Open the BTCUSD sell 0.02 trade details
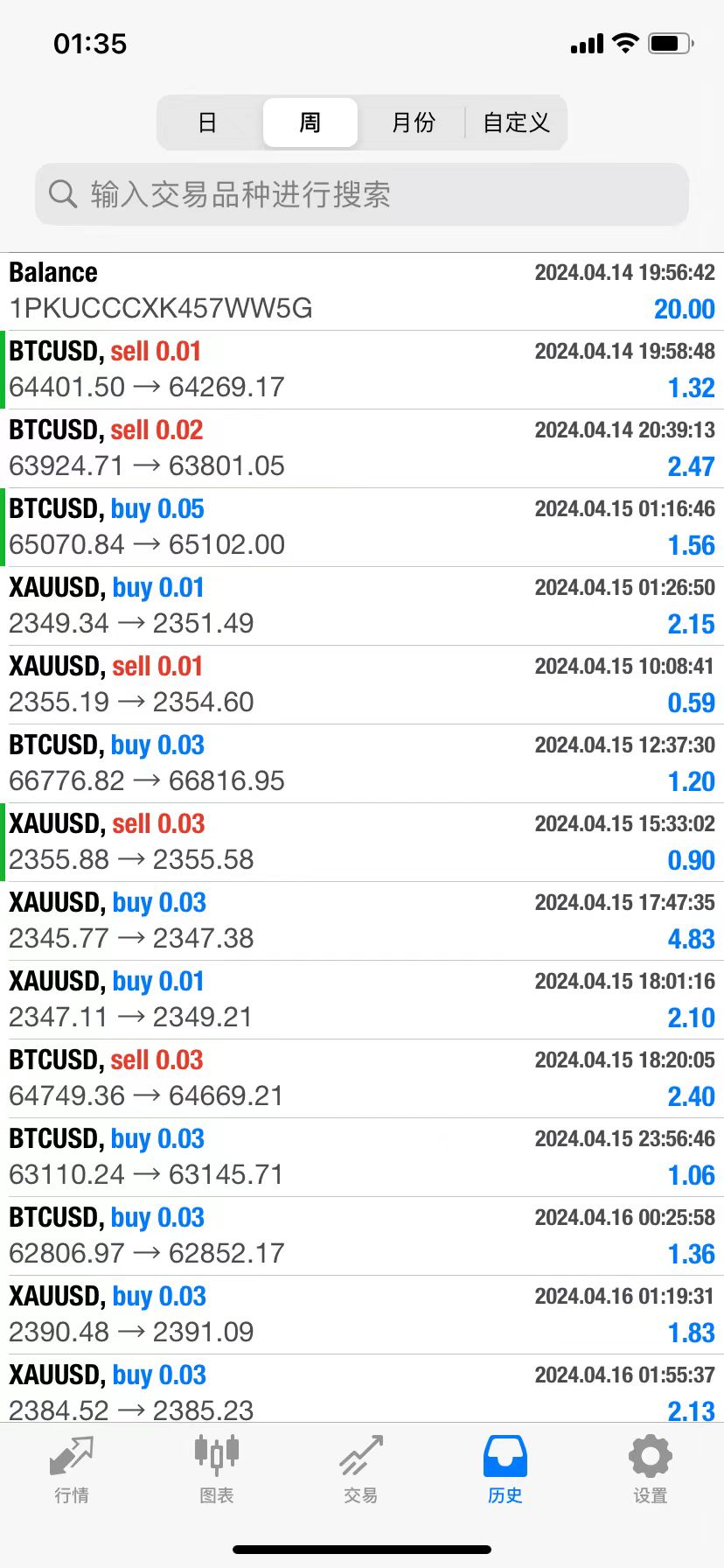The width and height of the screenshot is (724, 1568). click(x=362, y=448)
